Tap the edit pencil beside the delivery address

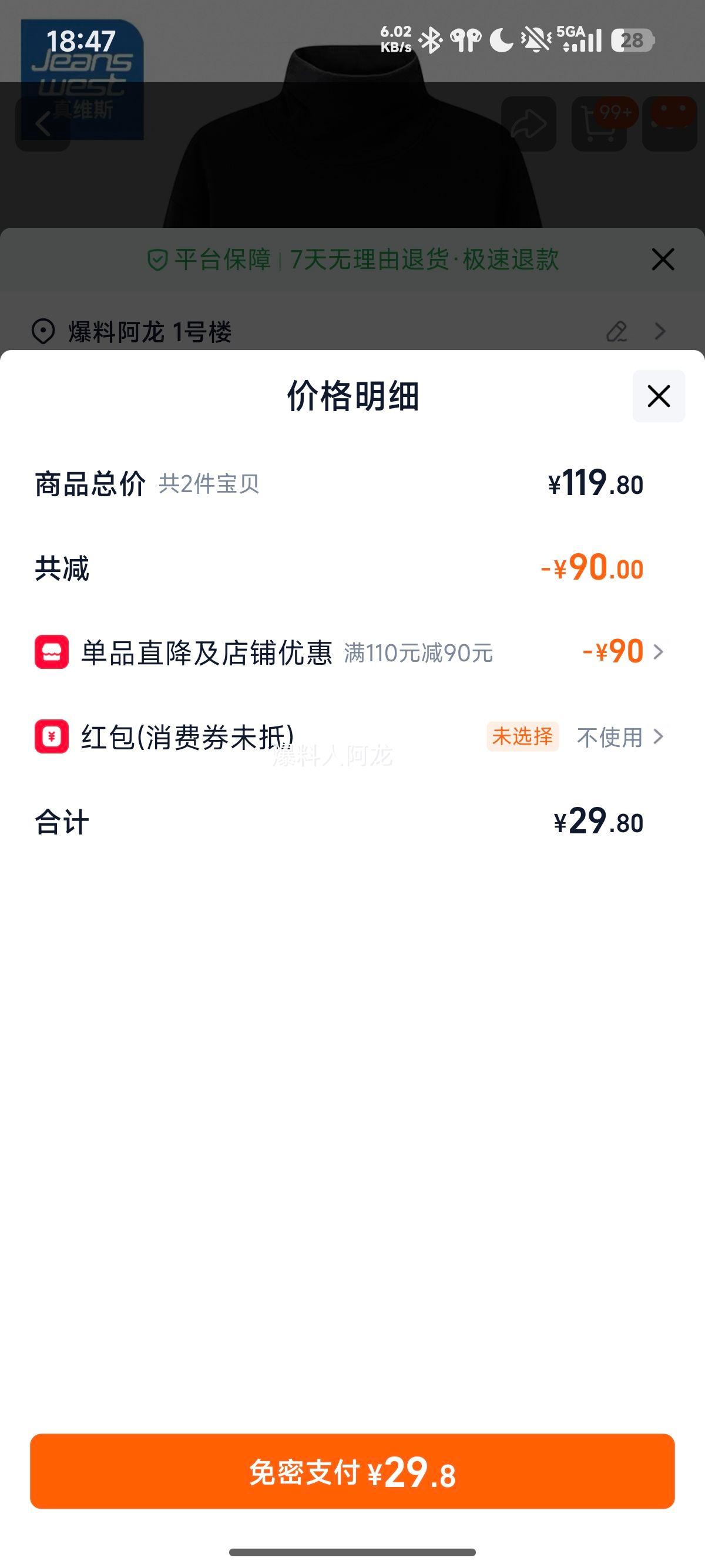click(x=619, y=332)
